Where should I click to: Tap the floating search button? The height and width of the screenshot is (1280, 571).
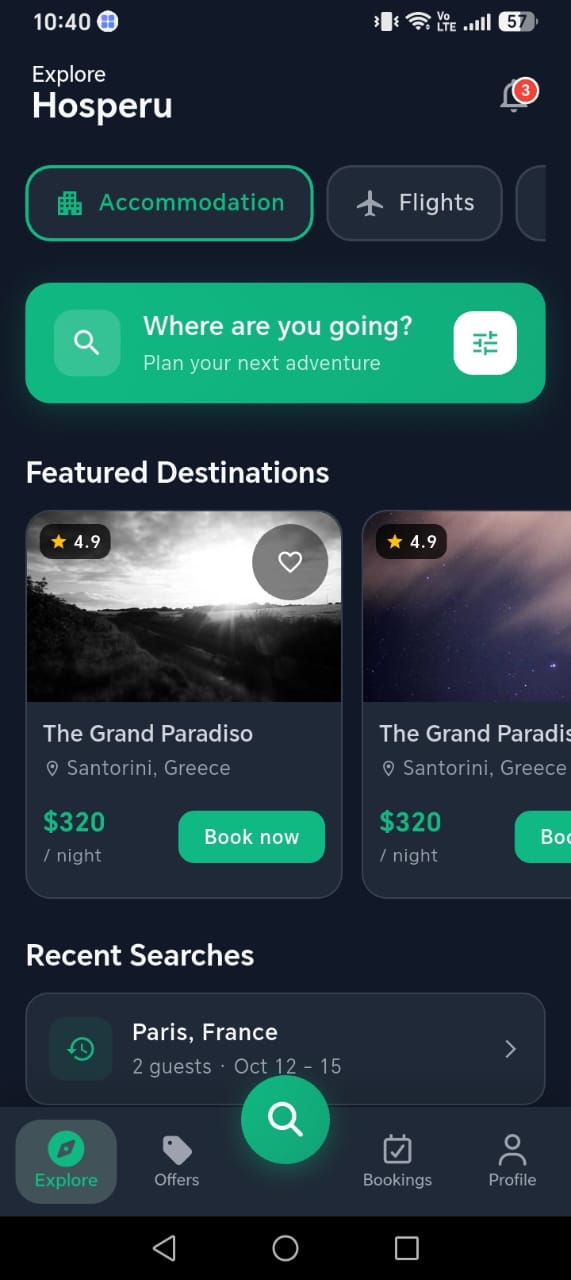point(285,1119)
